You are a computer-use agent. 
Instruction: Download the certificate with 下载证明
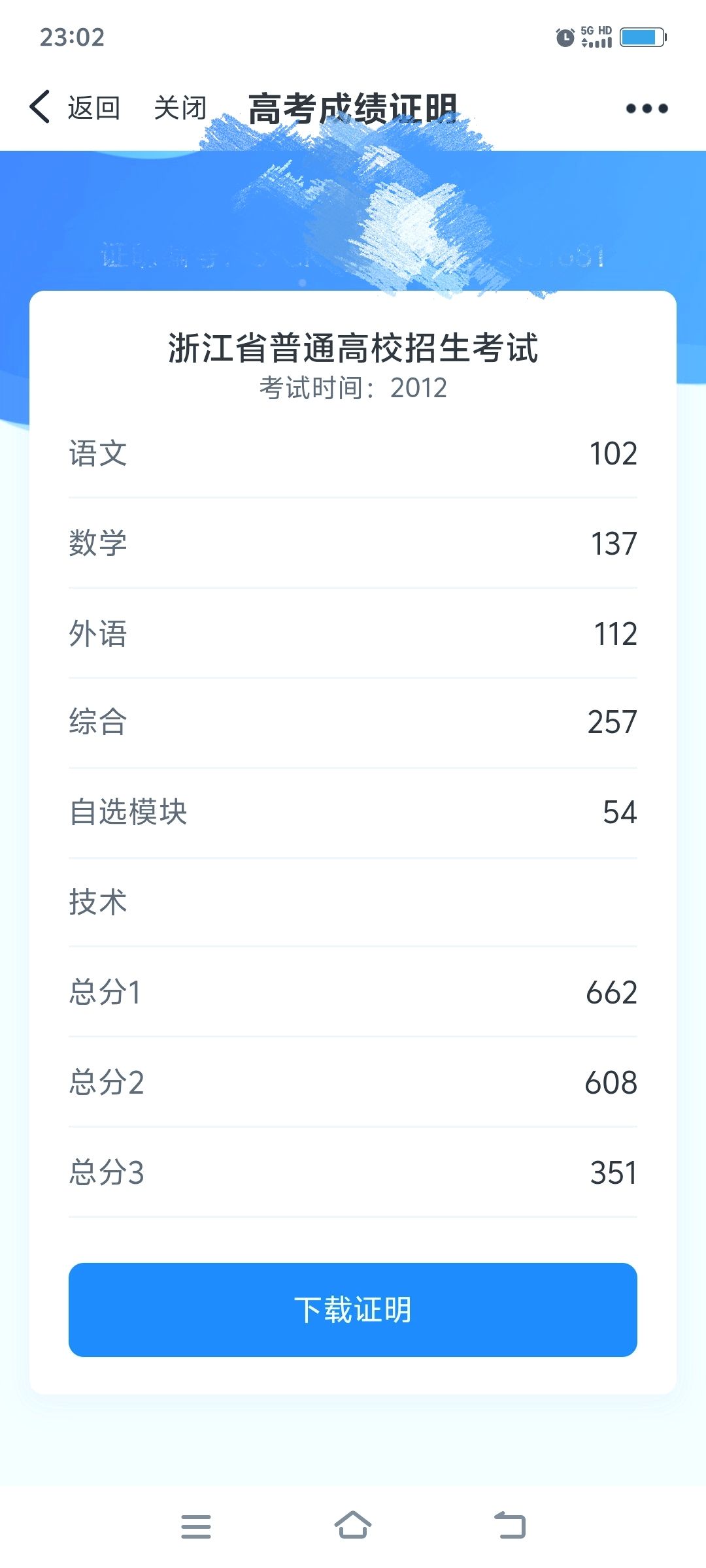353,1310
